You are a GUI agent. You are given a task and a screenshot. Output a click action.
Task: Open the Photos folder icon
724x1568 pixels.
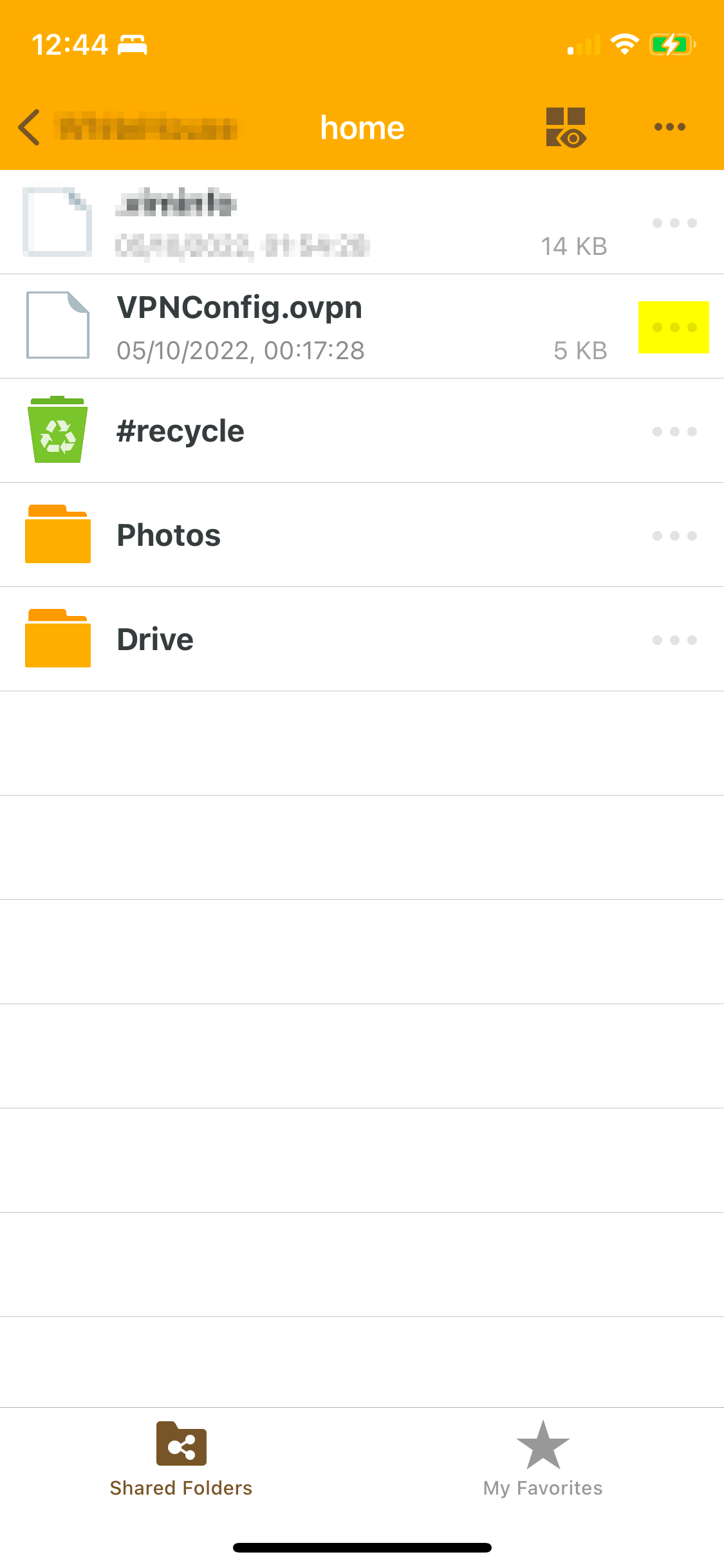coord(57,534)
